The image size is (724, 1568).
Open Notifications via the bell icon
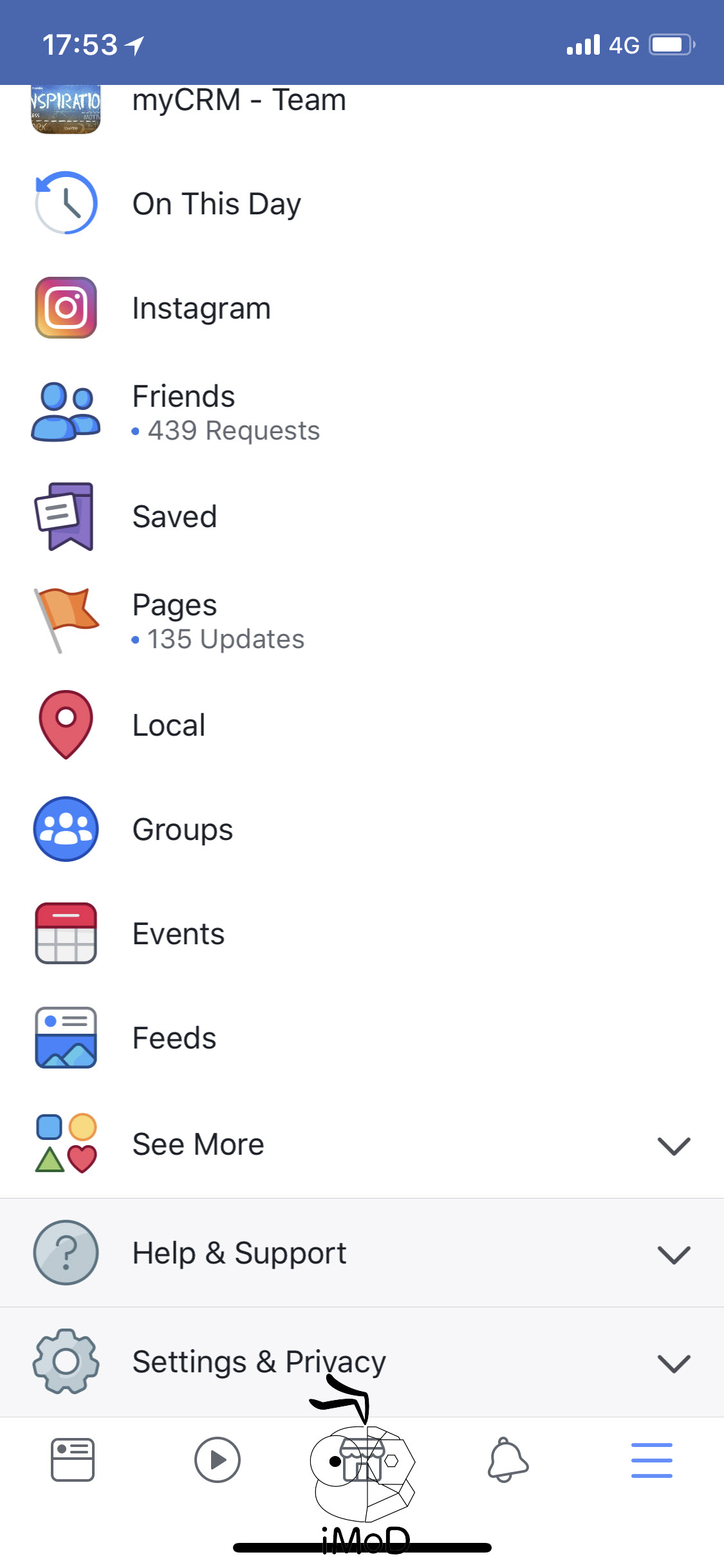(x=507, y=1460)
